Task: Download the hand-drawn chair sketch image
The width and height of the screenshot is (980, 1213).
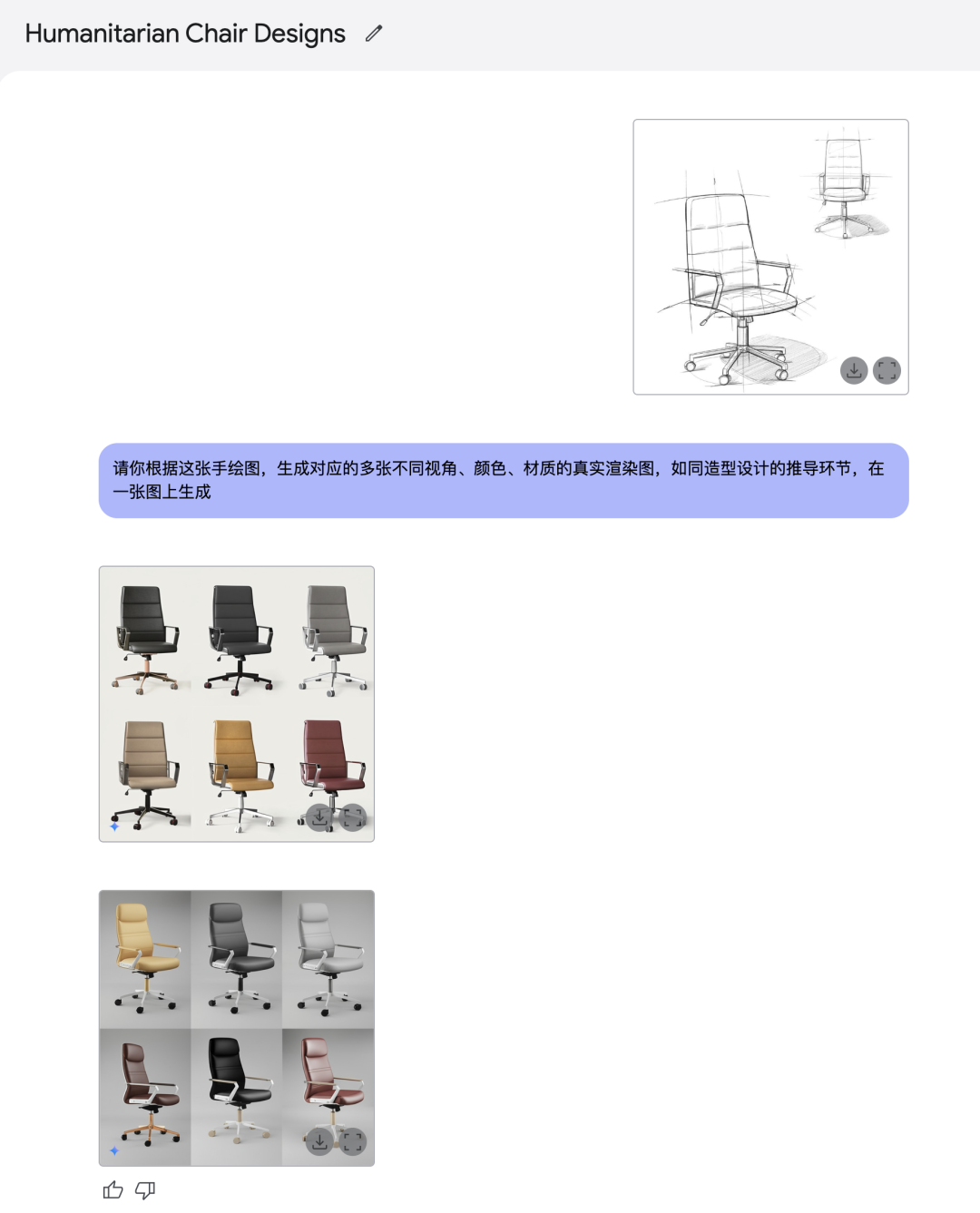Action: click(854, 370)
